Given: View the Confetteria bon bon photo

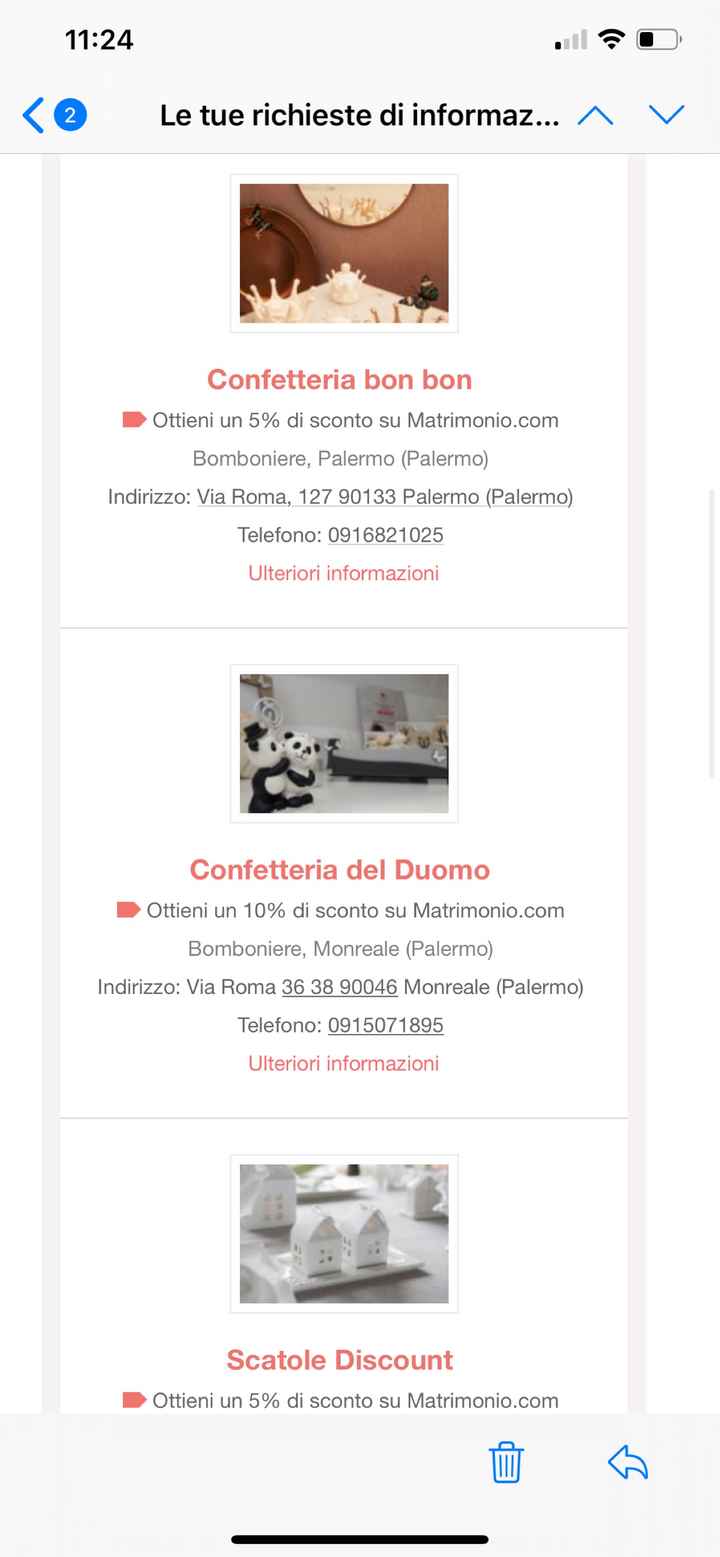Looking at the screenshot, I should 344,253.
